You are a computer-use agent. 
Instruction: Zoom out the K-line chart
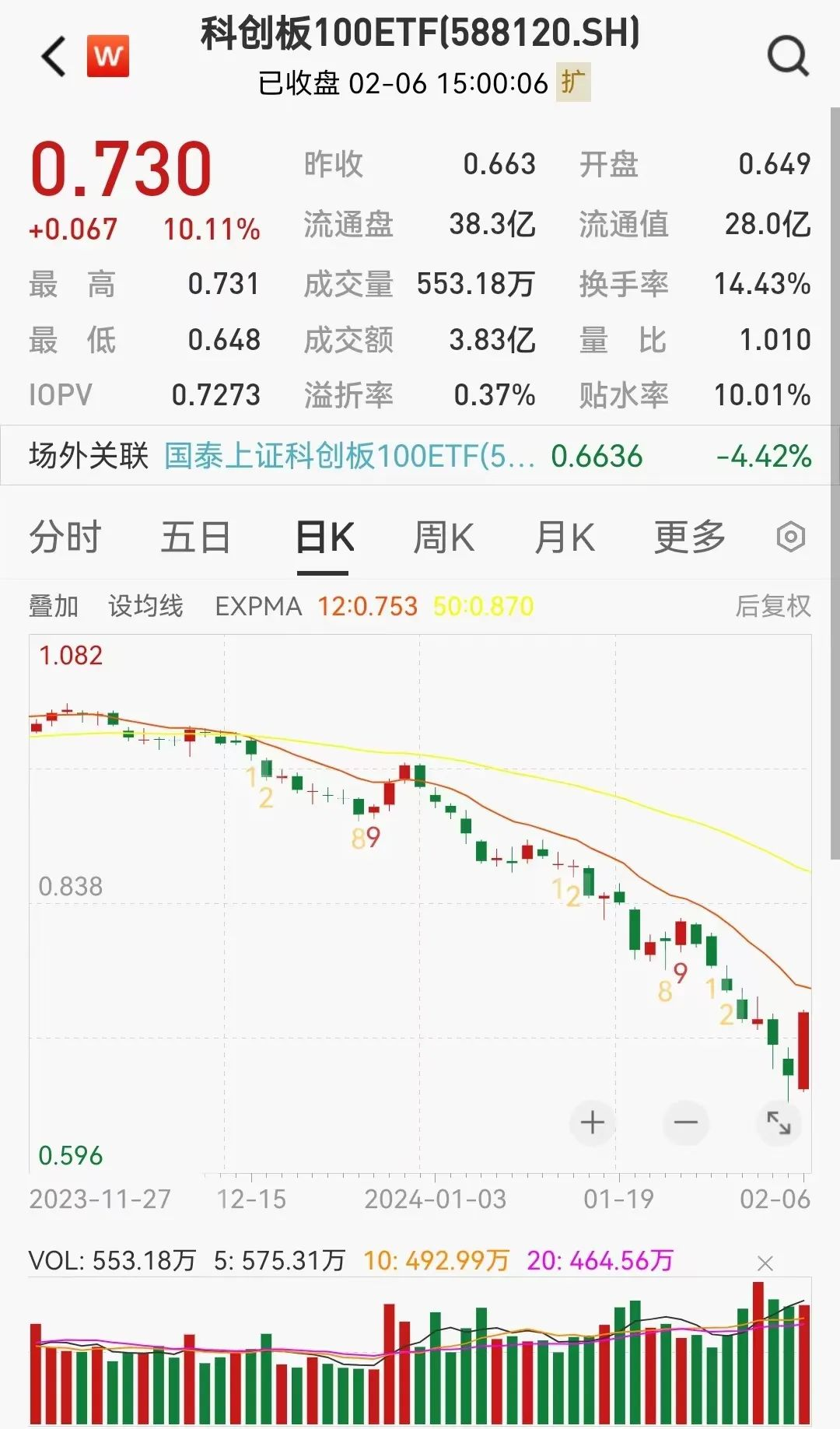(685, 1122)
